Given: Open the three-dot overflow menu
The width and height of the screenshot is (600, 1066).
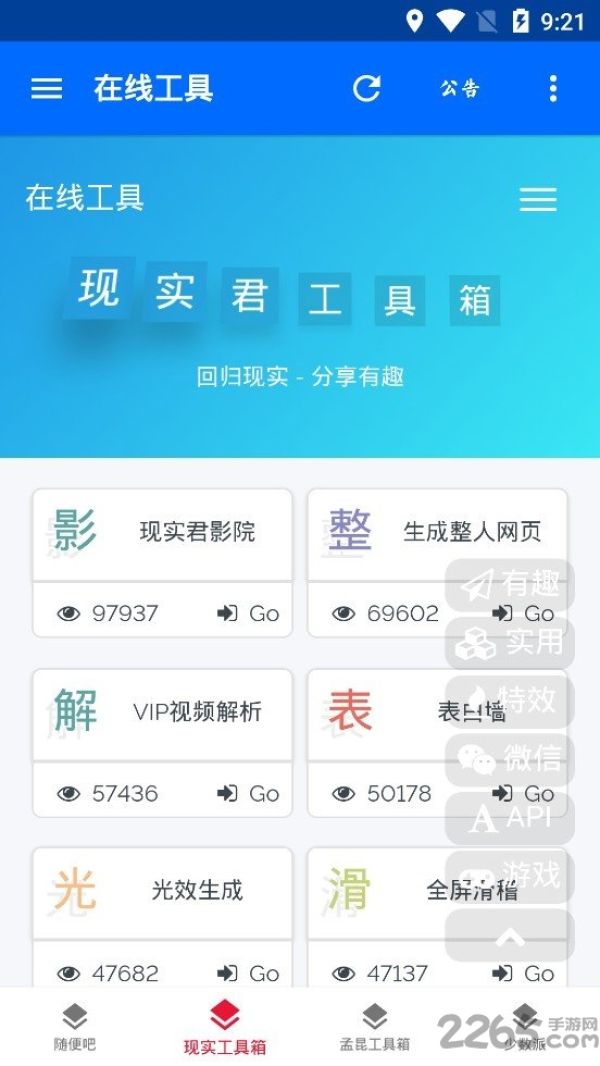Looking at the screenshot, I should 553,88.
